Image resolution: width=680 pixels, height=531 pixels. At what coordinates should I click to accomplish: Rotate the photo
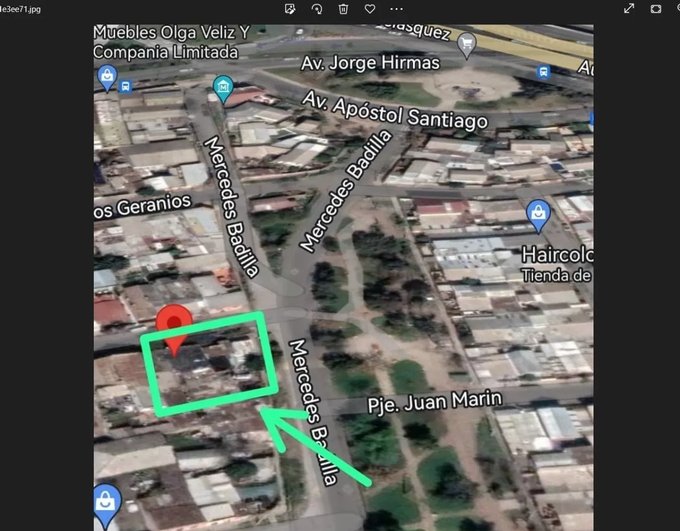pyautogui.click(x=316, y=8)
